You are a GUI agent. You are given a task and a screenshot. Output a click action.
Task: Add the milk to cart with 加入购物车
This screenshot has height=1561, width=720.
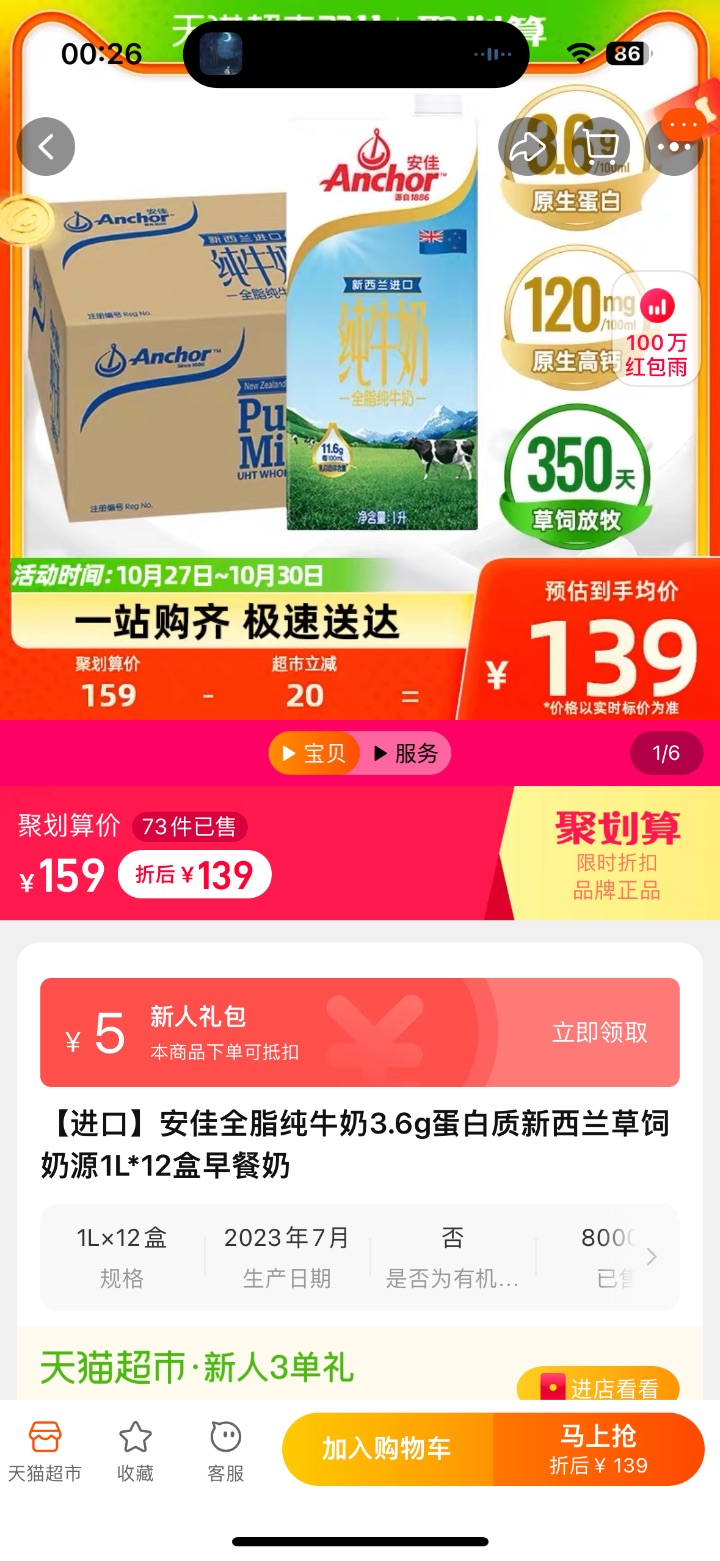(x=387, y=1449)
